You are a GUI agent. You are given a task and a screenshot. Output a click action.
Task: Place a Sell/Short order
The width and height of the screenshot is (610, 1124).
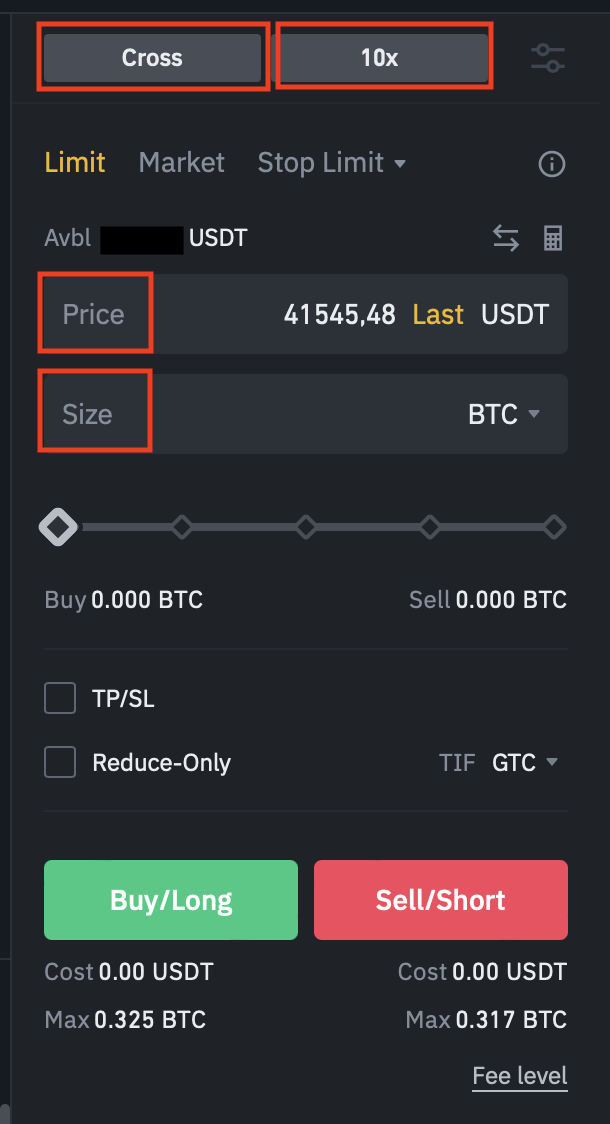pos(441,900)
